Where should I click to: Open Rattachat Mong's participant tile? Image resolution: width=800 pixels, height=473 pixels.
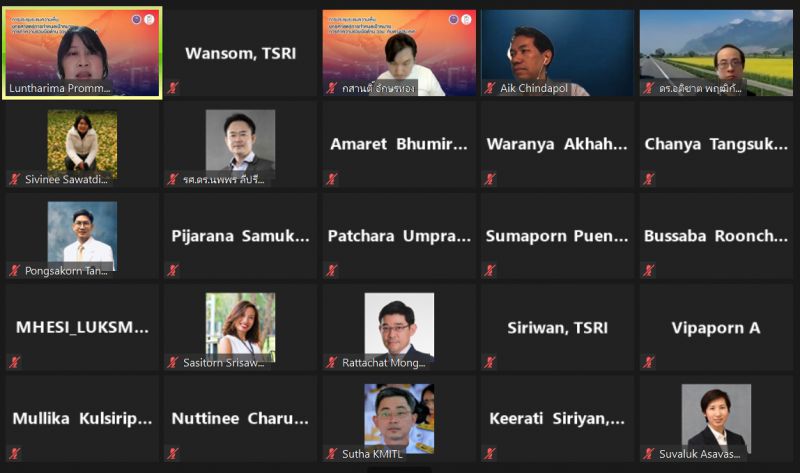tap(398, 327)
